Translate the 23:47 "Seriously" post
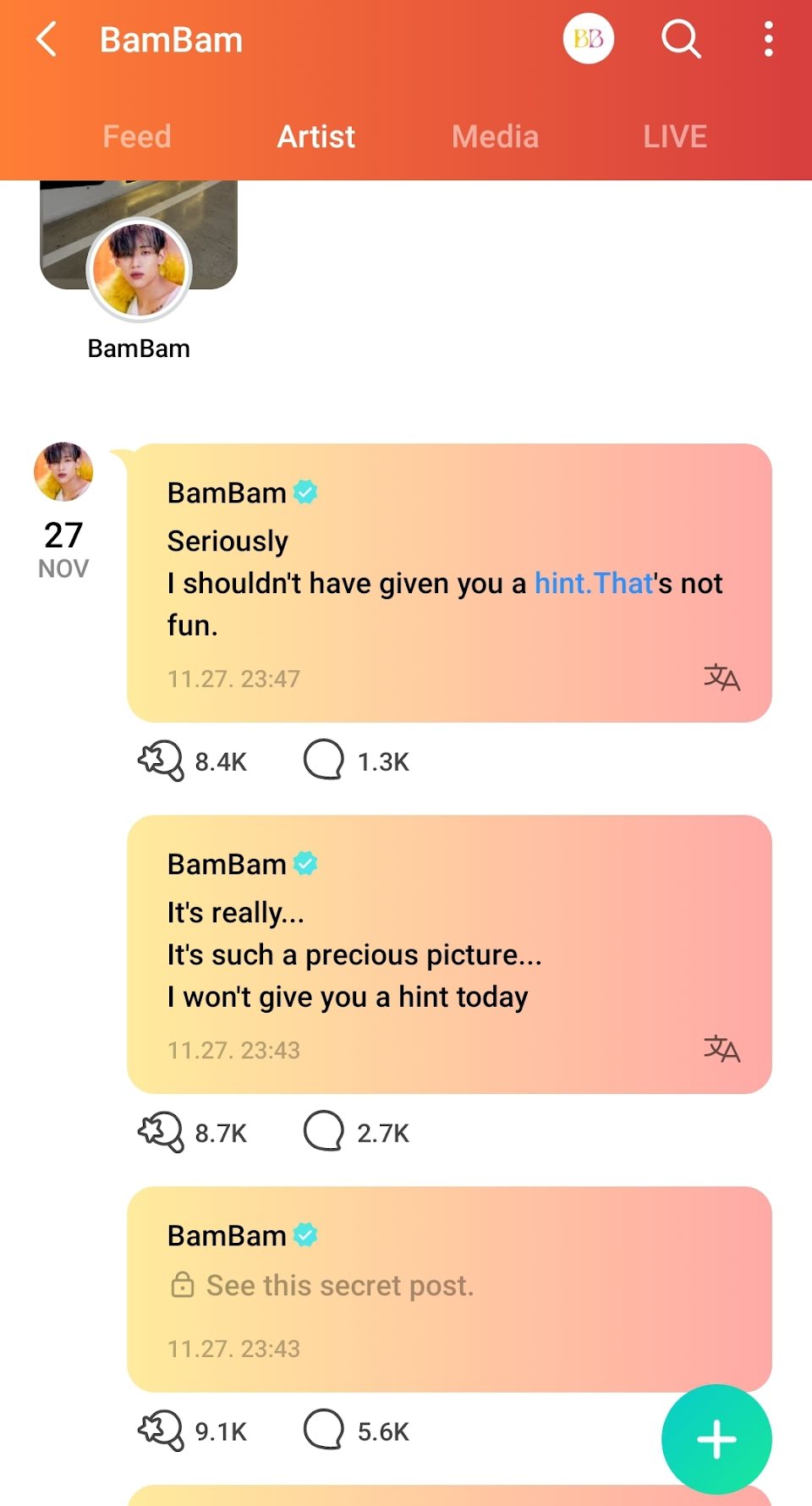Image resolution: width=812 pixels, height=1506 pixels. (721, 678)
